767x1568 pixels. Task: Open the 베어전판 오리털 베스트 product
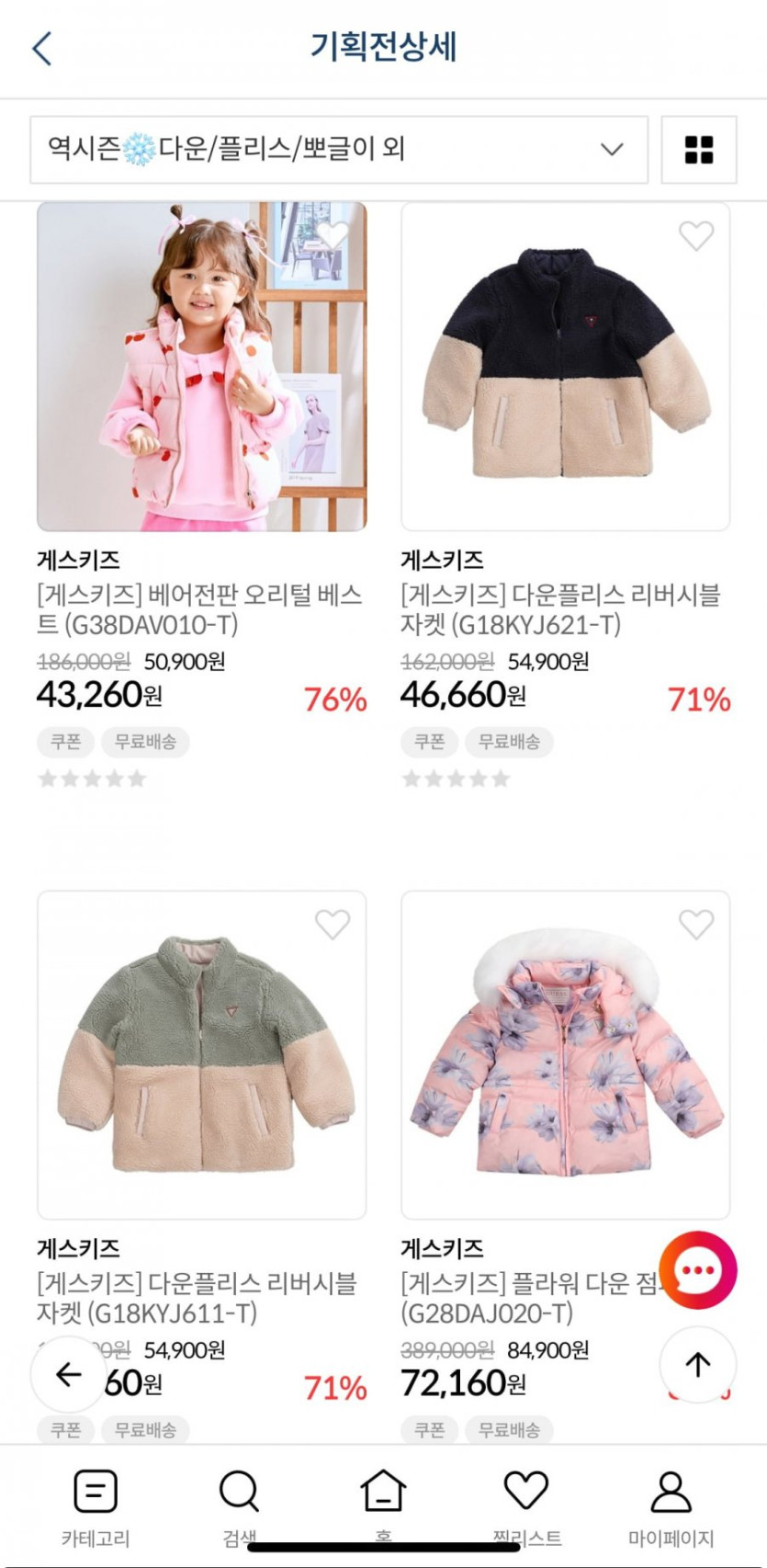[201, 368]
